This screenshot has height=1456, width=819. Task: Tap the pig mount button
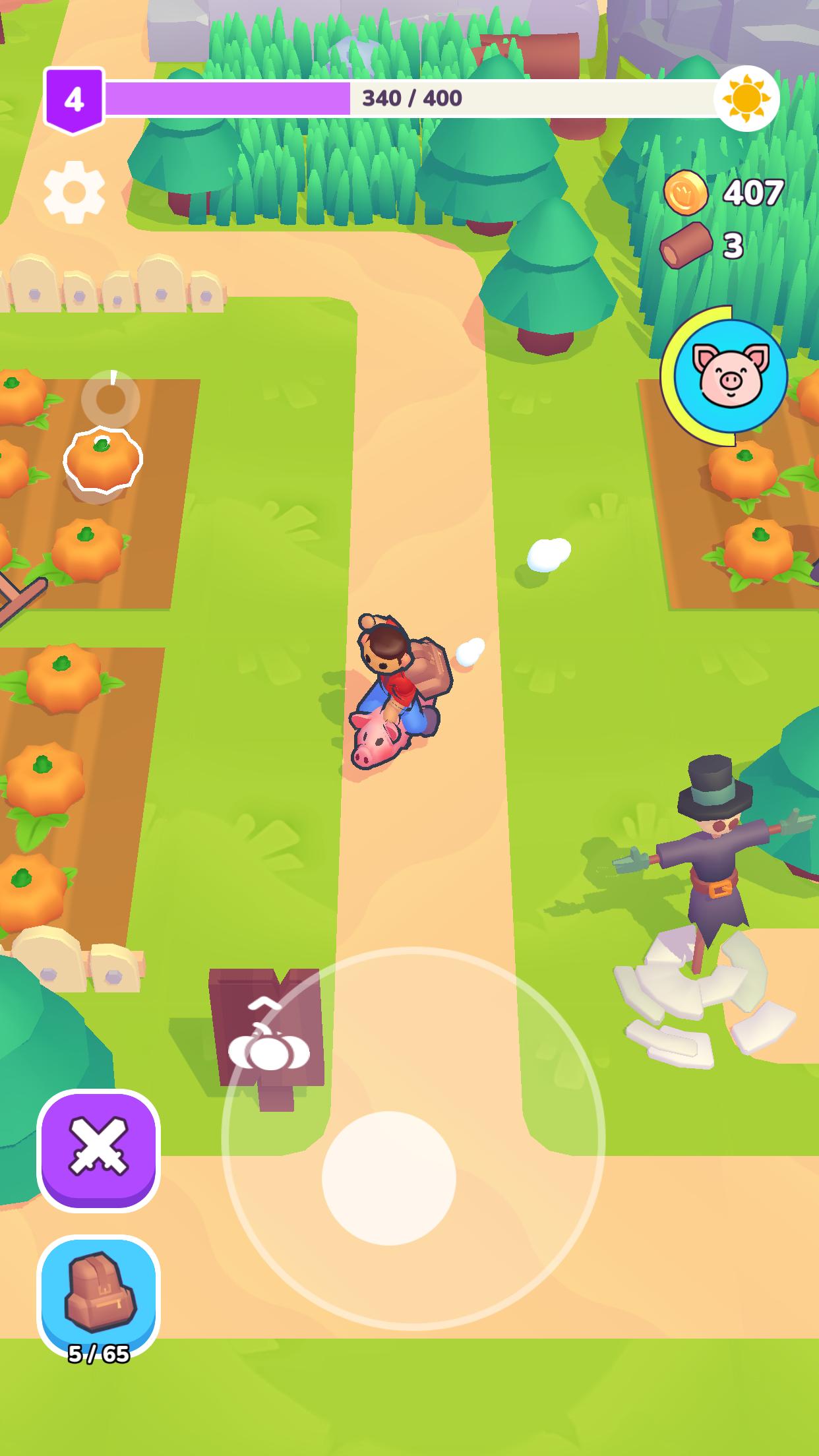(732, 375)
